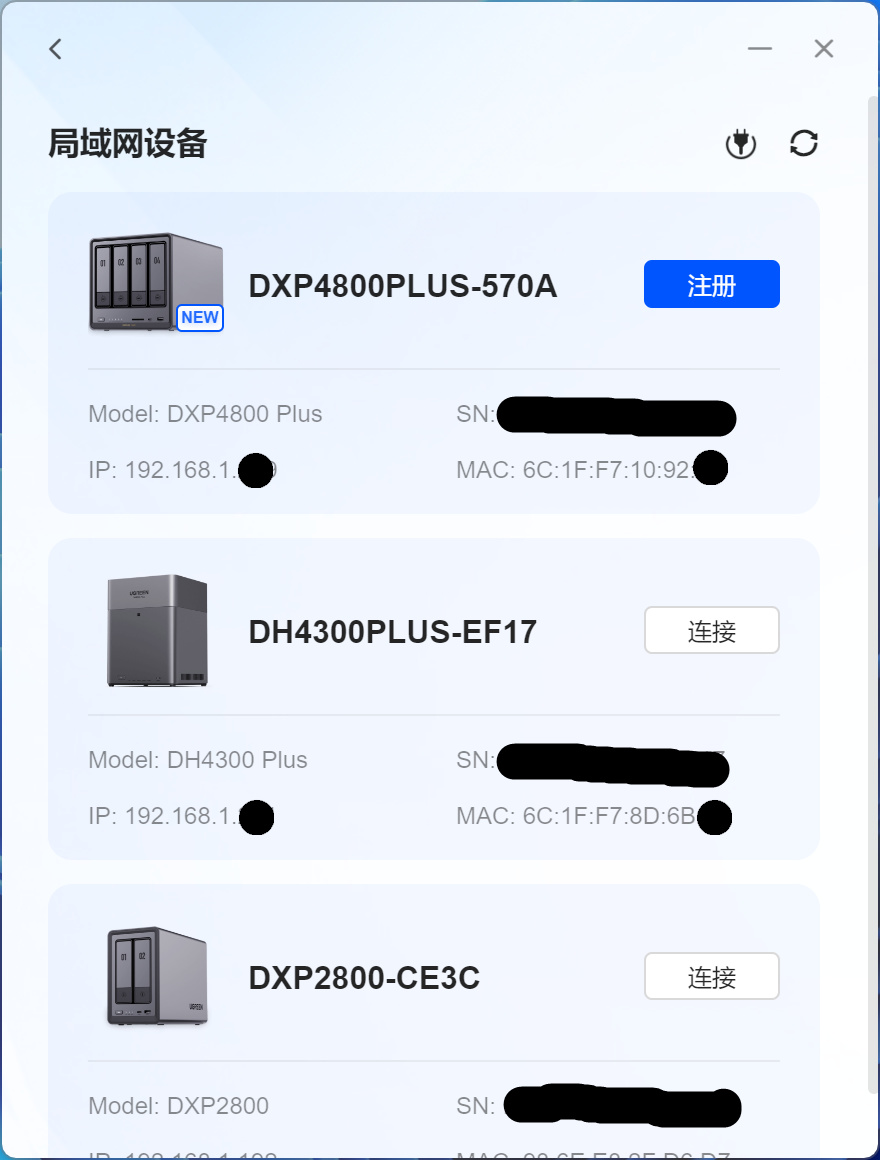
Task: Refresh the LAN device list
Action: click(804, 144)
